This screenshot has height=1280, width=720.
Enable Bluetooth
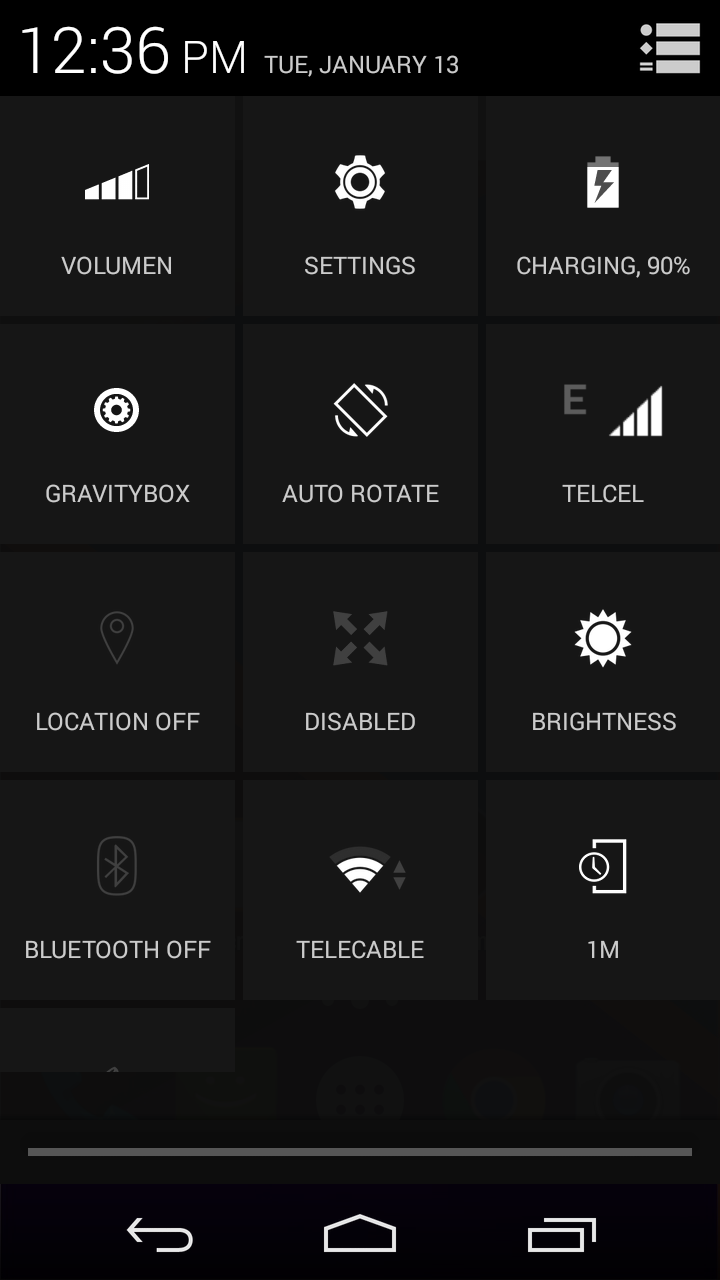tap(117, 890)
